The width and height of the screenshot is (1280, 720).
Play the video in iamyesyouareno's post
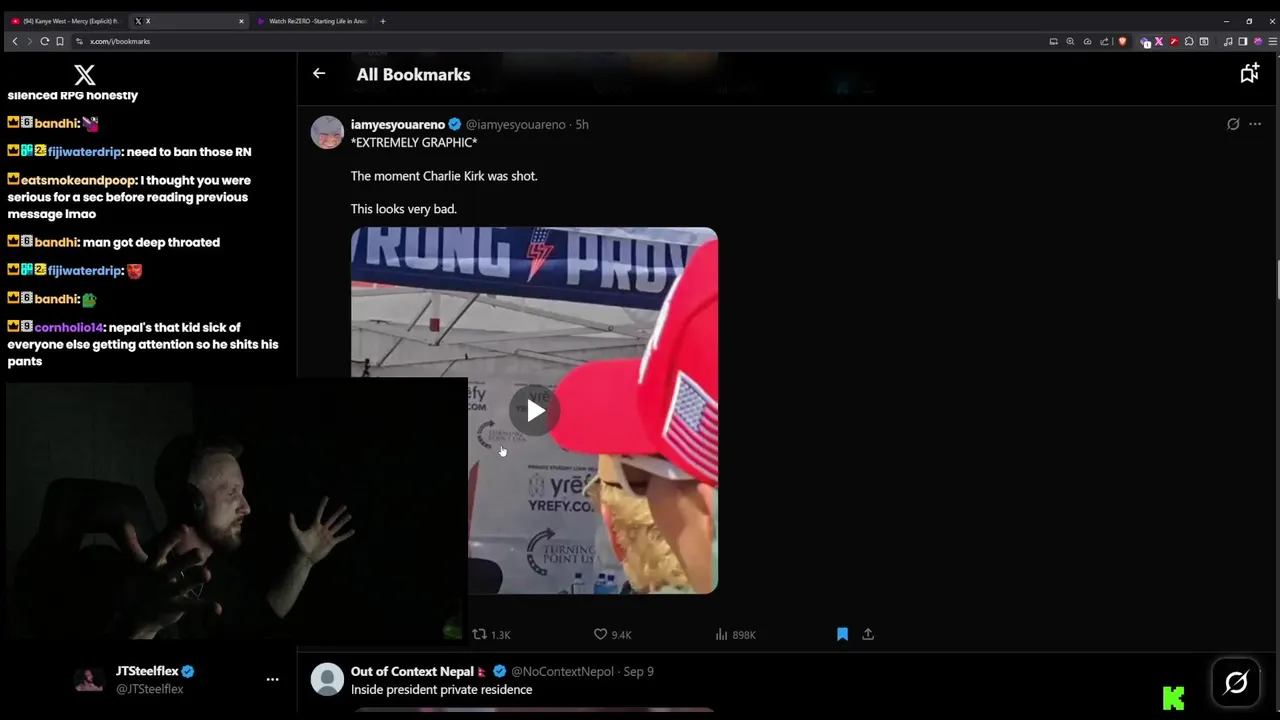(x=535, y=410)
